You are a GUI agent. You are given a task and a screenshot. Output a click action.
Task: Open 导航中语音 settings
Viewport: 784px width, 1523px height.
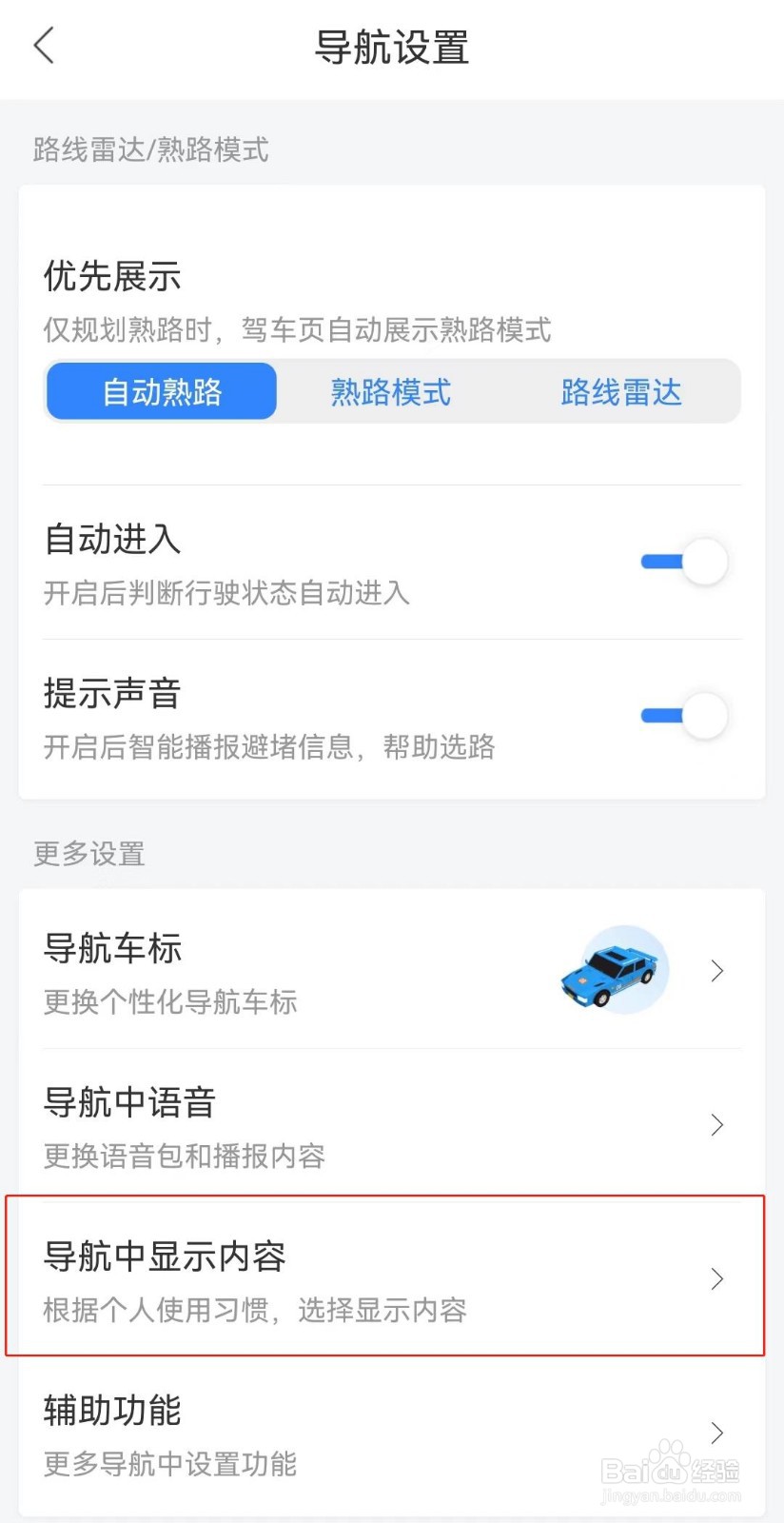tap(391, 1125)
